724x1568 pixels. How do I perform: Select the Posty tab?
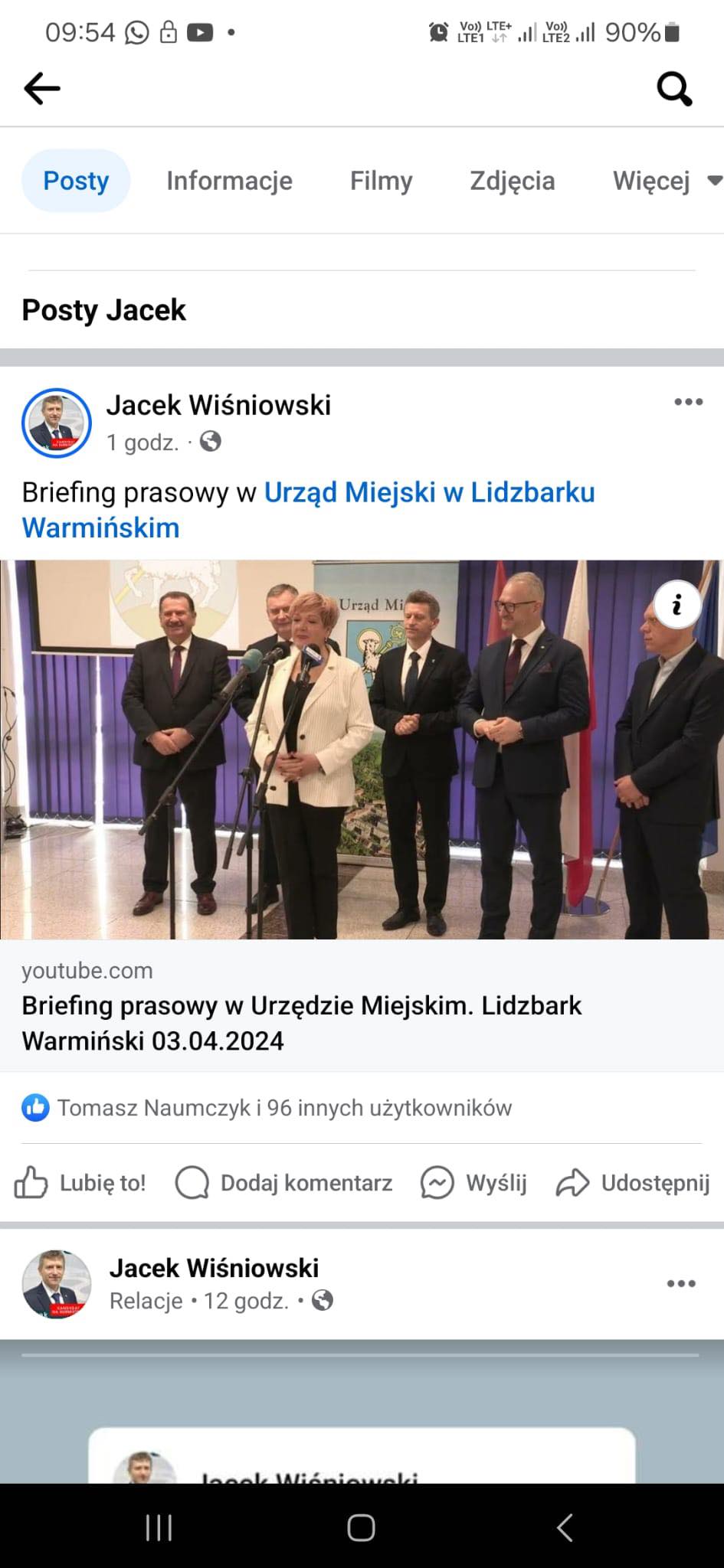coord(76,181)
